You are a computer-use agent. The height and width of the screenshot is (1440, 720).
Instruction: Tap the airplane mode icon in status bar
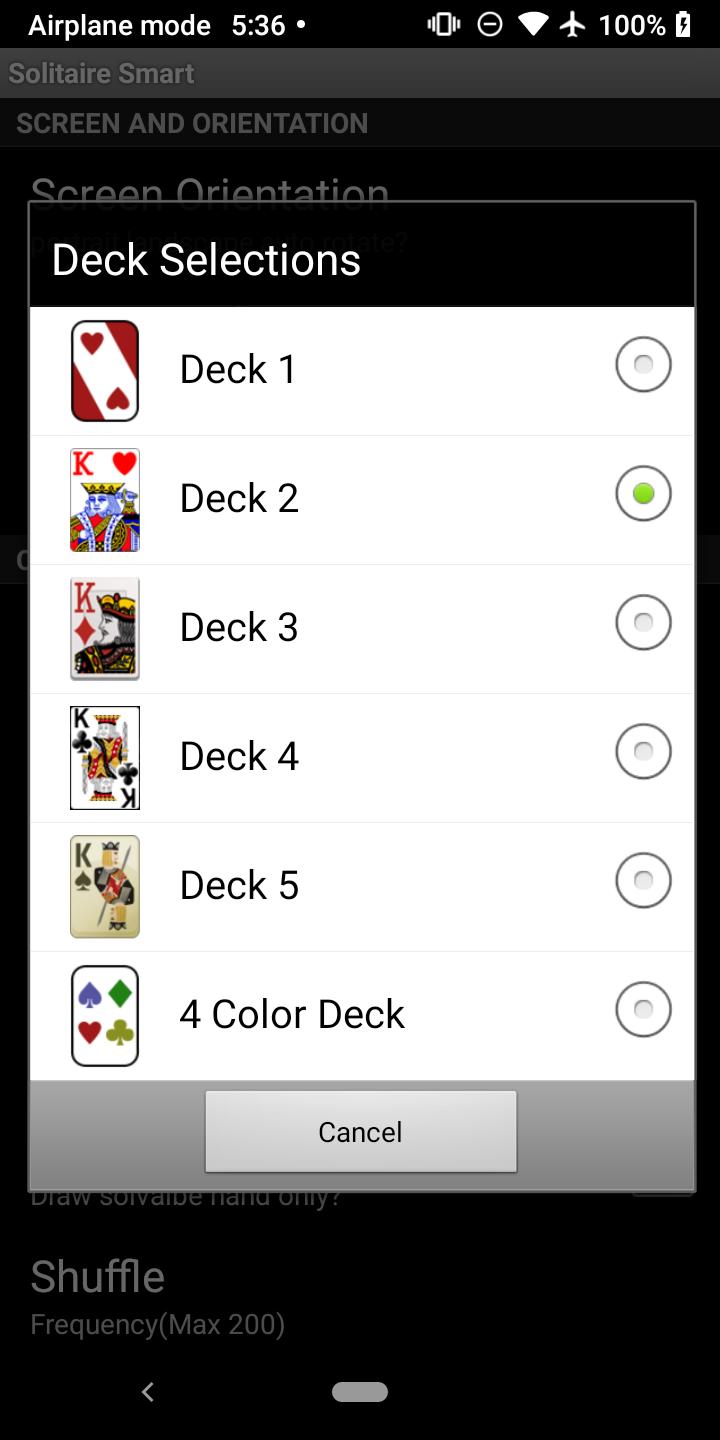coord(573,24)
